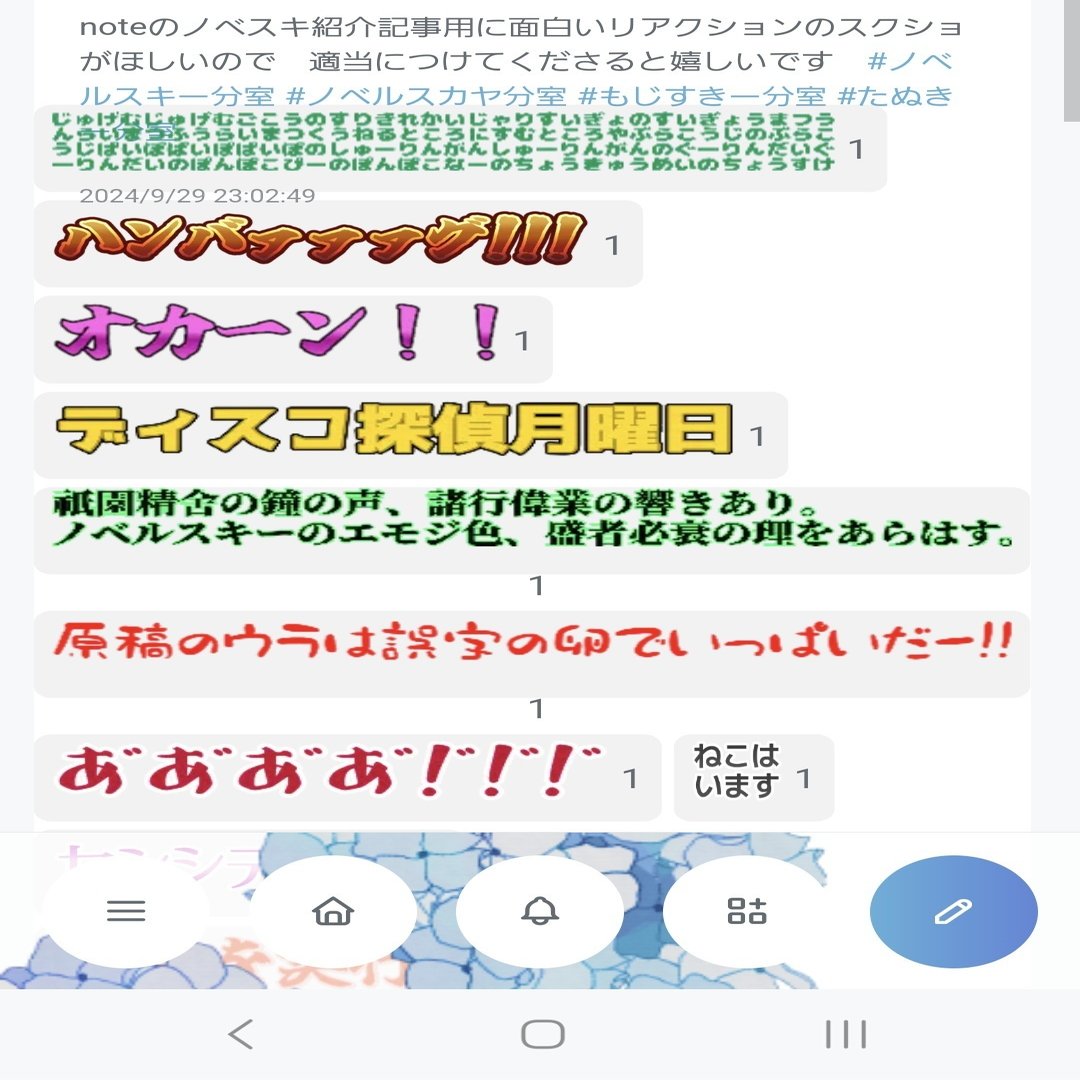Open the #たぬき hashtag

click(895, 96)
